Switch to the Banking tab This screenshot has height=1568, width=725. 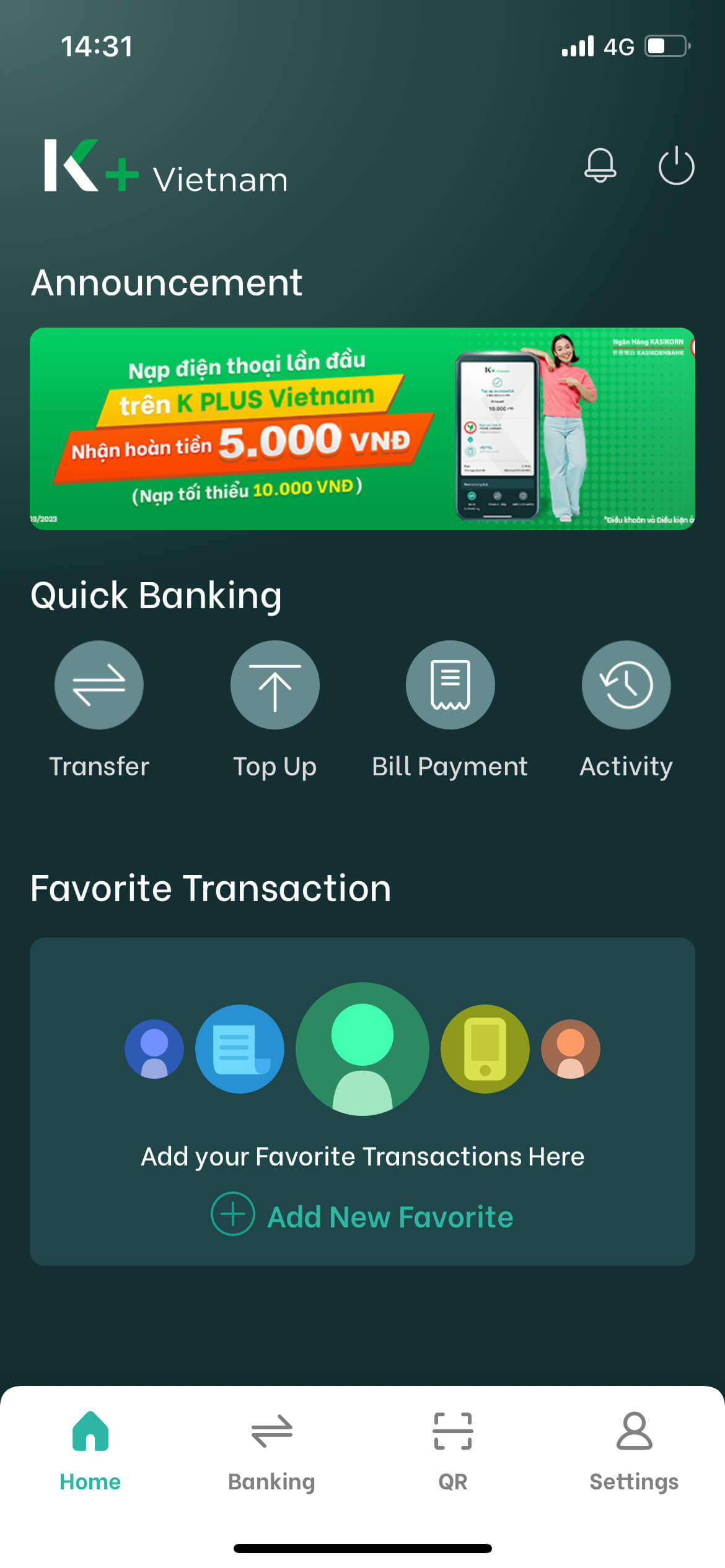271,1450
